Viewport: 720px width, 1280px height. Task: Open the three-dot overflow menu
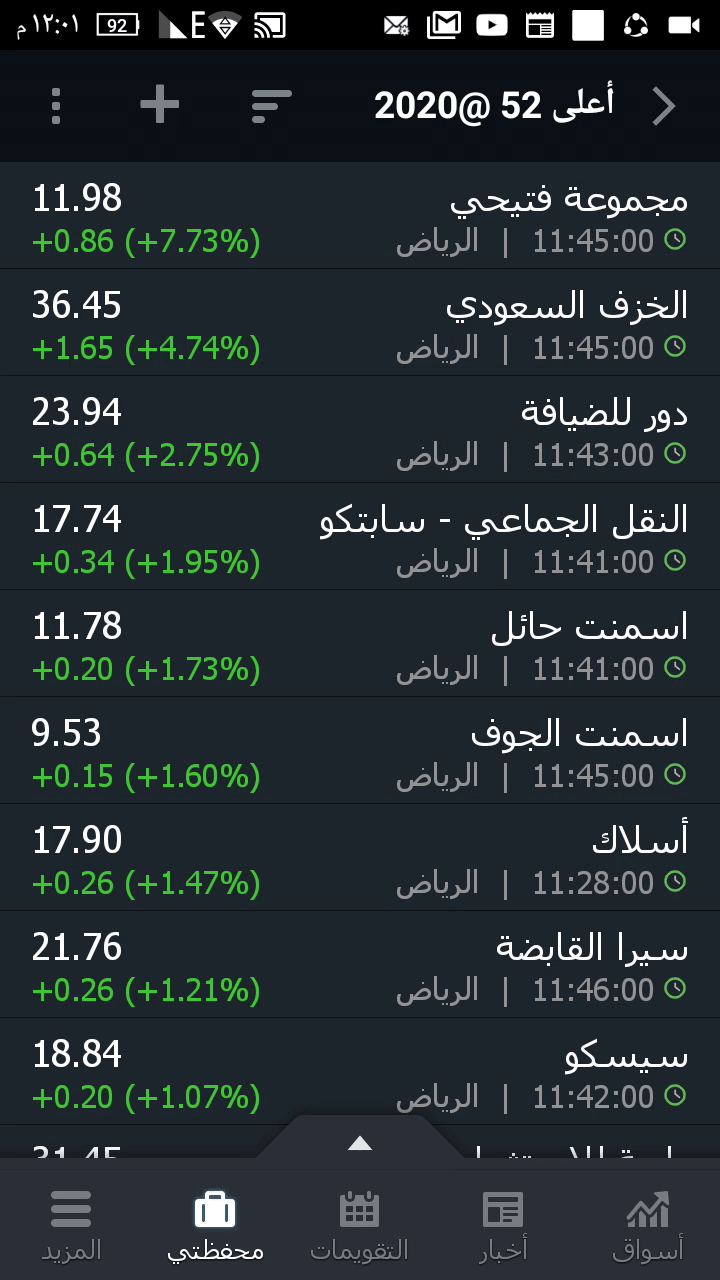tap(56, 105)
